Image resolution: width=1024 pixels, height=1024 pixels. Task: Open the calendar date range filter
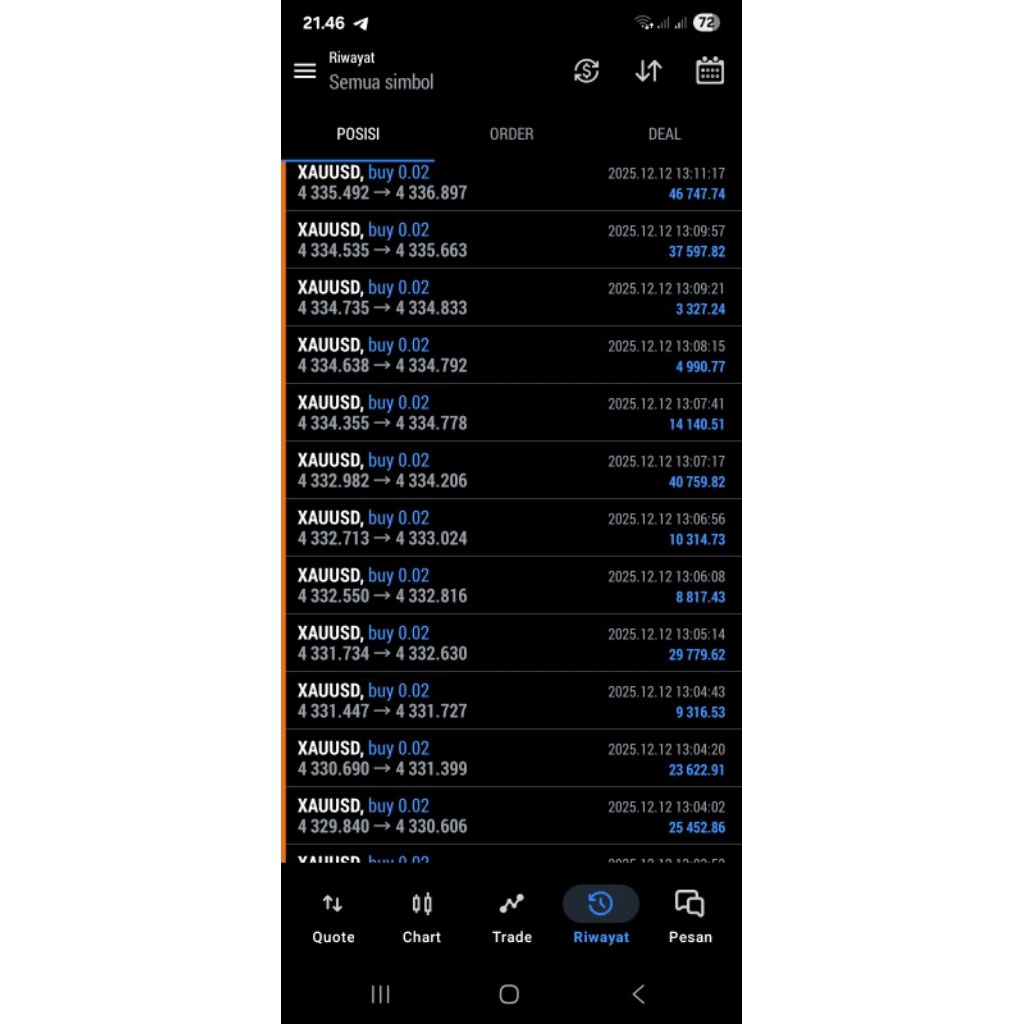[x=710, y=71]
